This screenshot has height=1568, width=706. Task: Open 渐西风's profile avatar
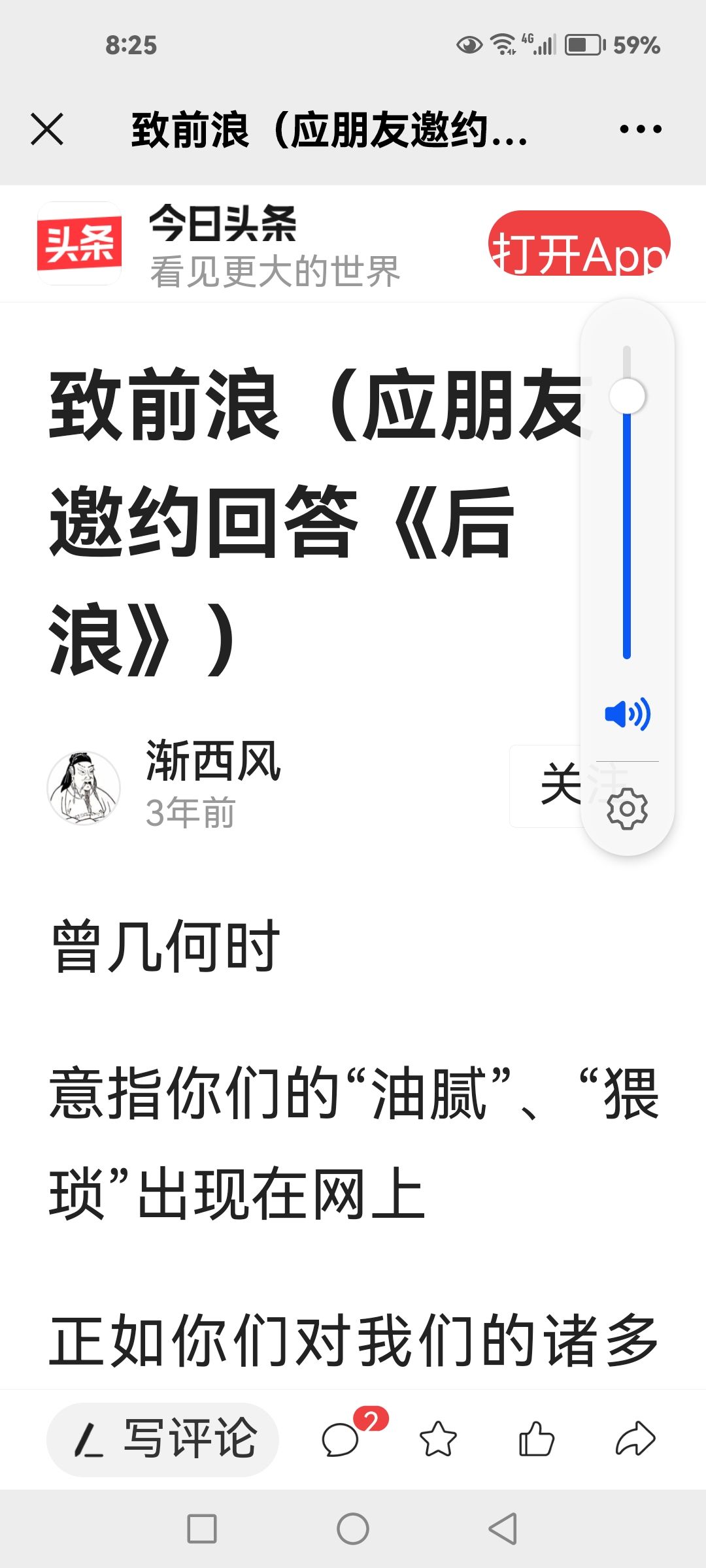tap(84, 787)
